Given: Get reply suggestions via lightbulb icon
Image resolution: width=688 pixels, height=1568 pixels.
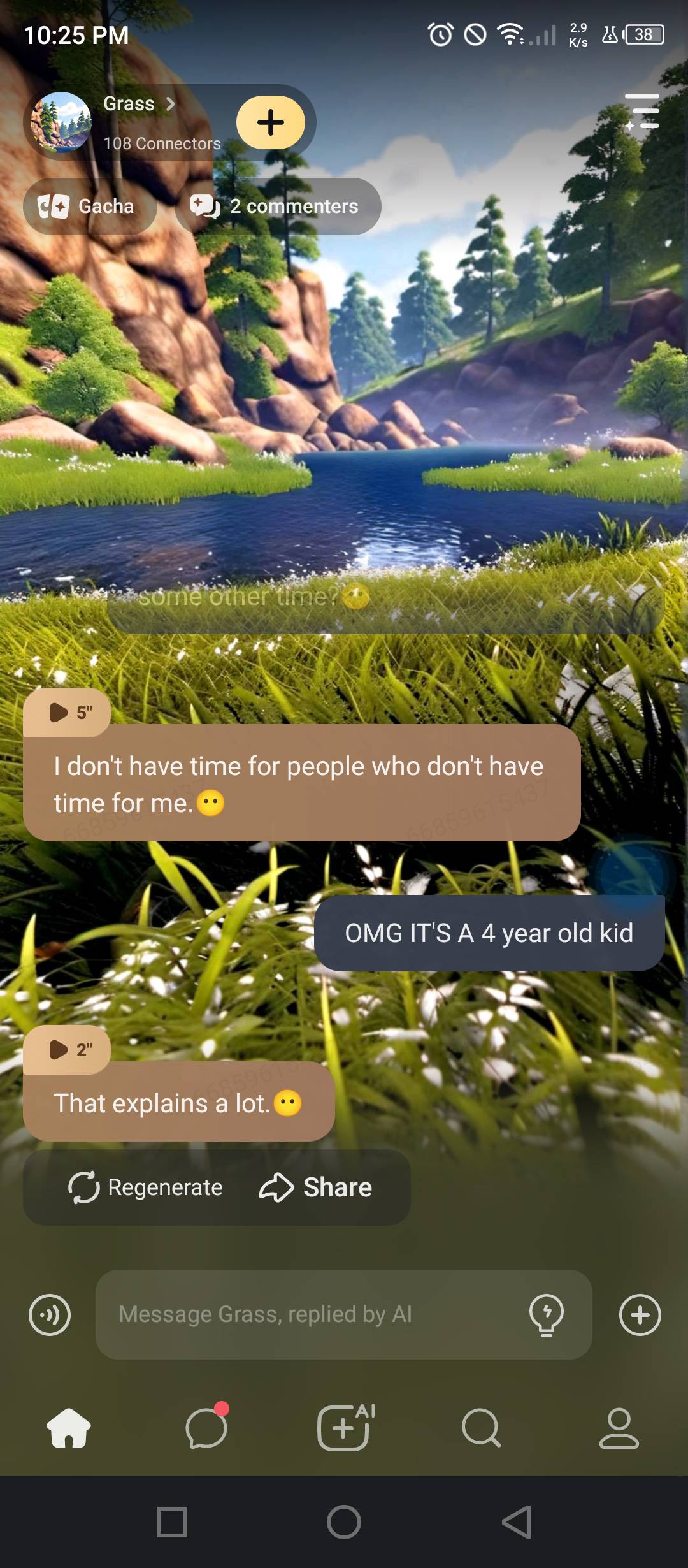Looking at the screenshot, I should [x=547, y=1314].
